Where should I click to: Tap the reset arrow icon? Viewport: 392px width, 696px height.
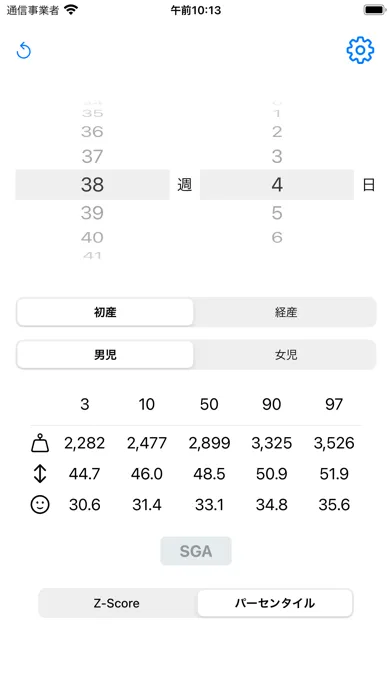point(24,51)
